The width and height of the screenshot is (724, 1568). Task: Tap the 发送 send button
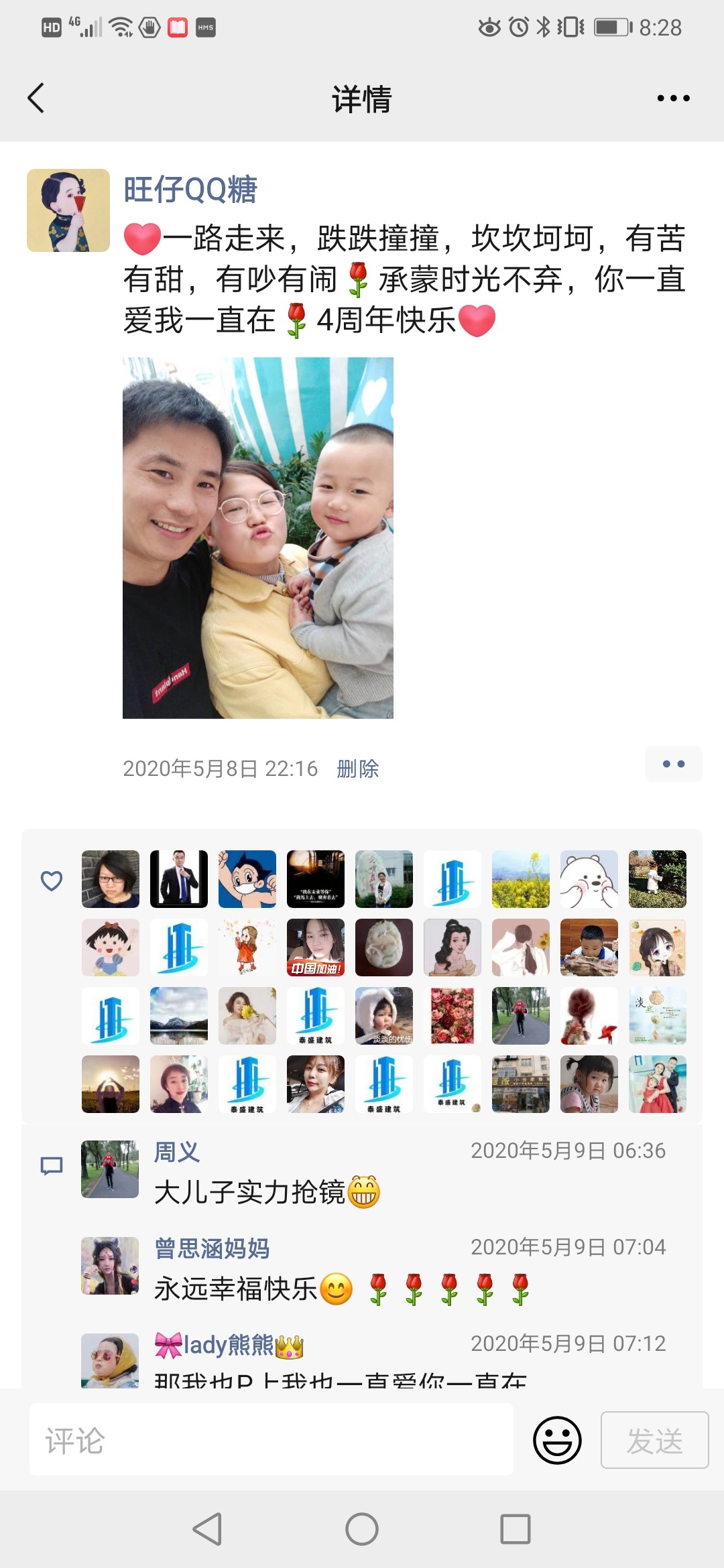coord(654,1440)
